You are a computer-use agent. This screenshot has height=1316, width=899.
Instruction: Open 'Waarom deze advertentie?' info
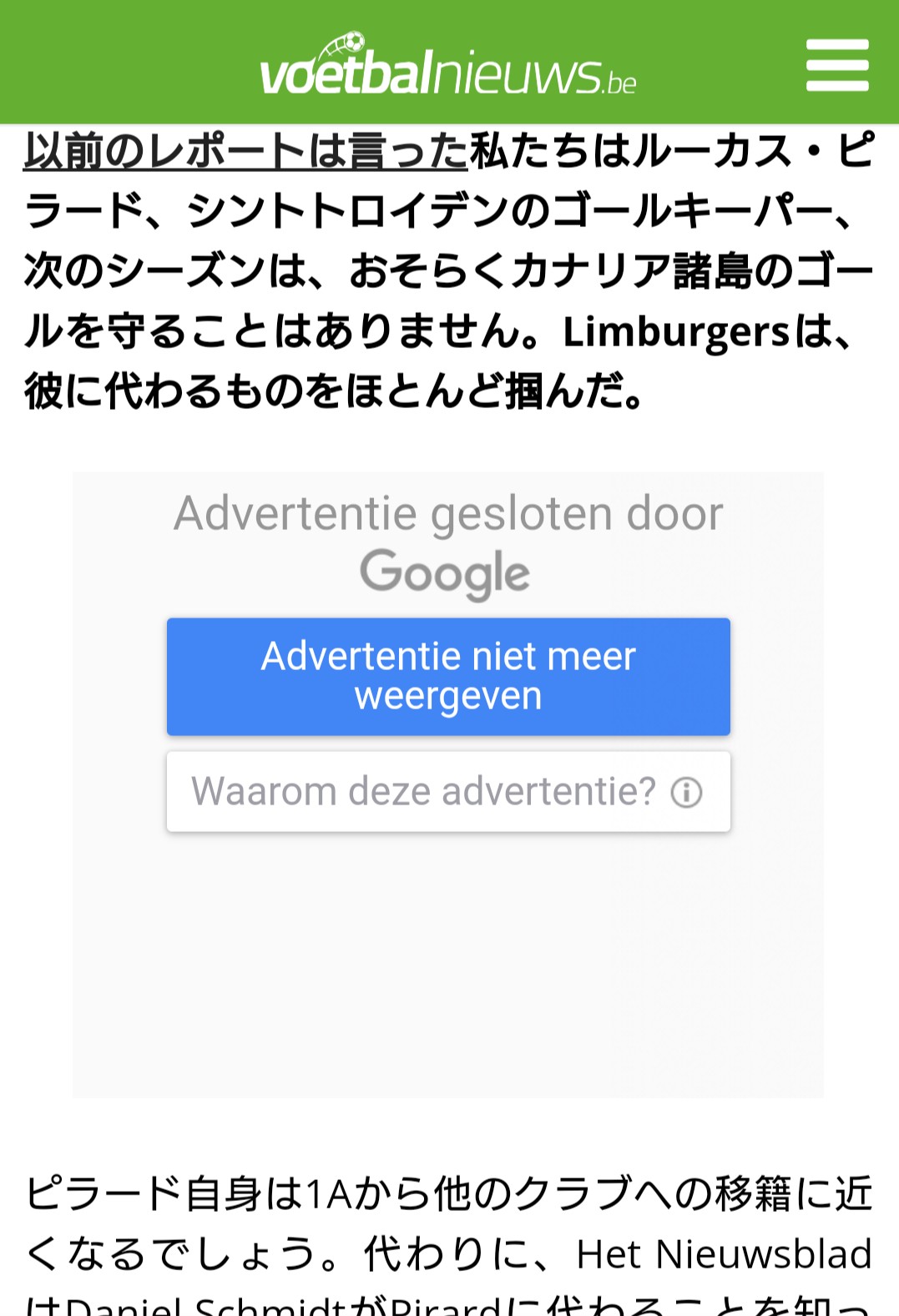pos(448,791)
